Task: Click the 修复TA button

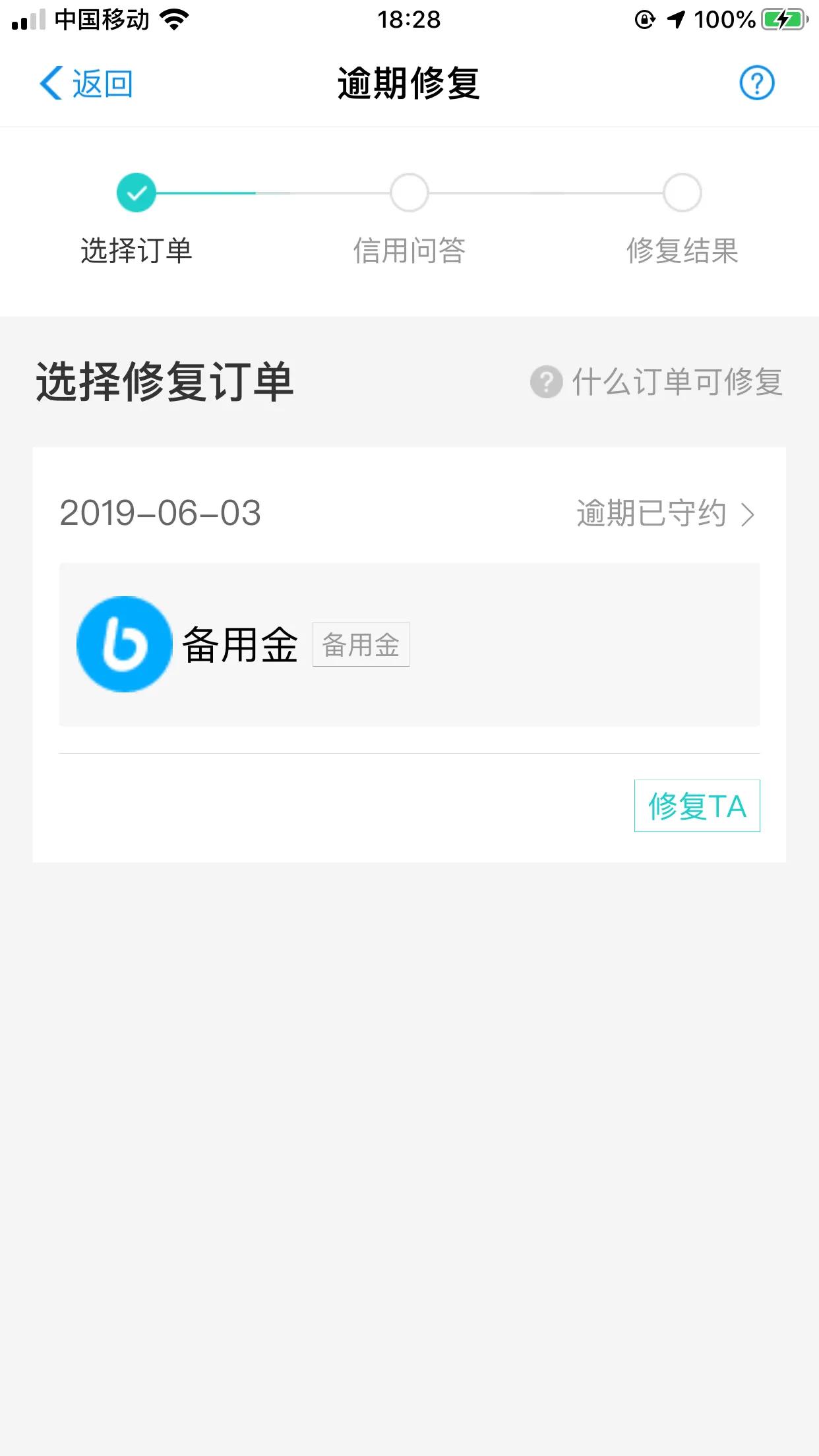Action: [697, 805]
